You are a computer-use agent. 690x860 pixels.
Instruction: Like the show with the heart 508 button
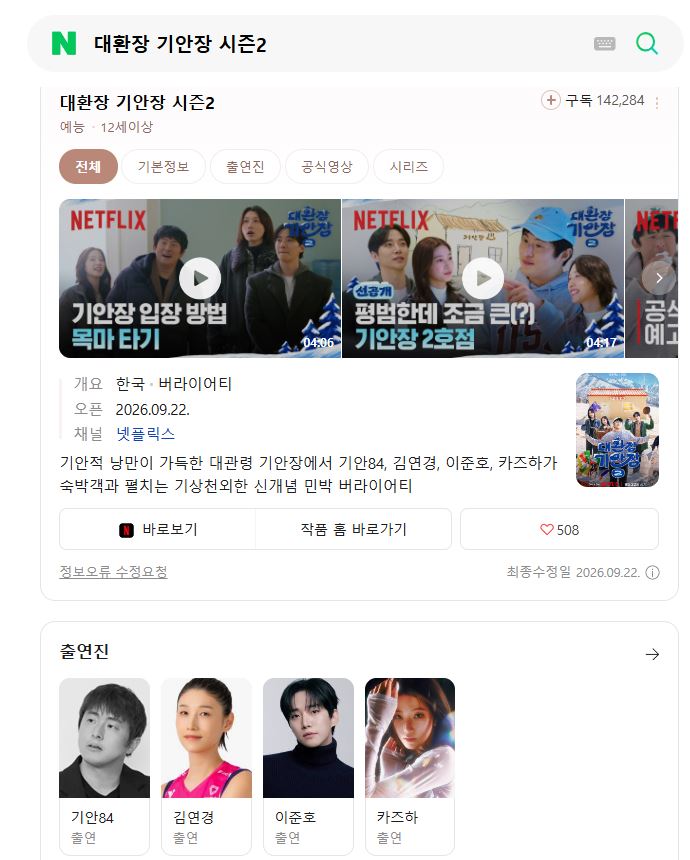[x=559, y=529]
